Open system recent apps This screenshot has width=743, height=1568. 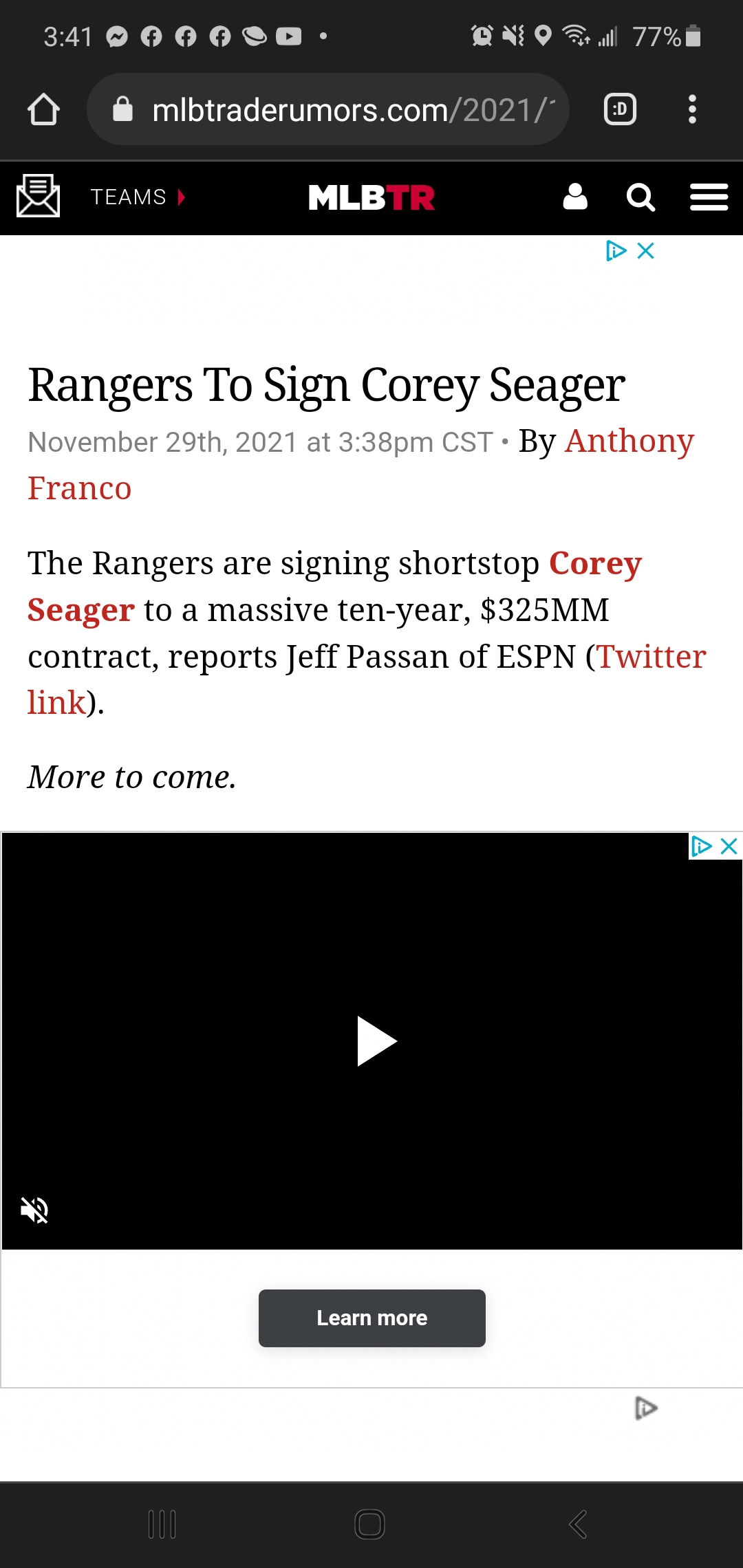[162, 1524]
